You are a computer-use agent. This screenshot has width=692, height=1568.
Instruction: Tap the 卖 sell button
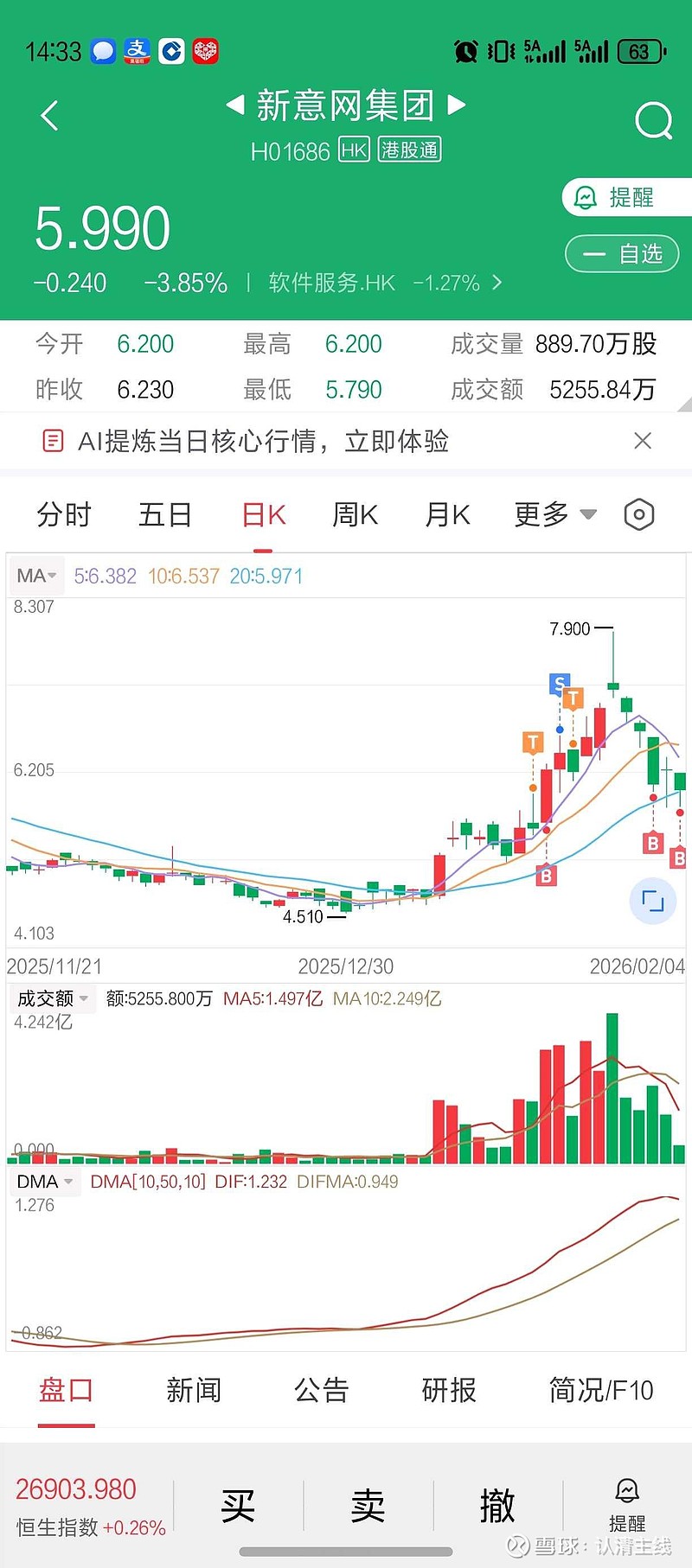pyautogui.click(x=368, y=1506)
